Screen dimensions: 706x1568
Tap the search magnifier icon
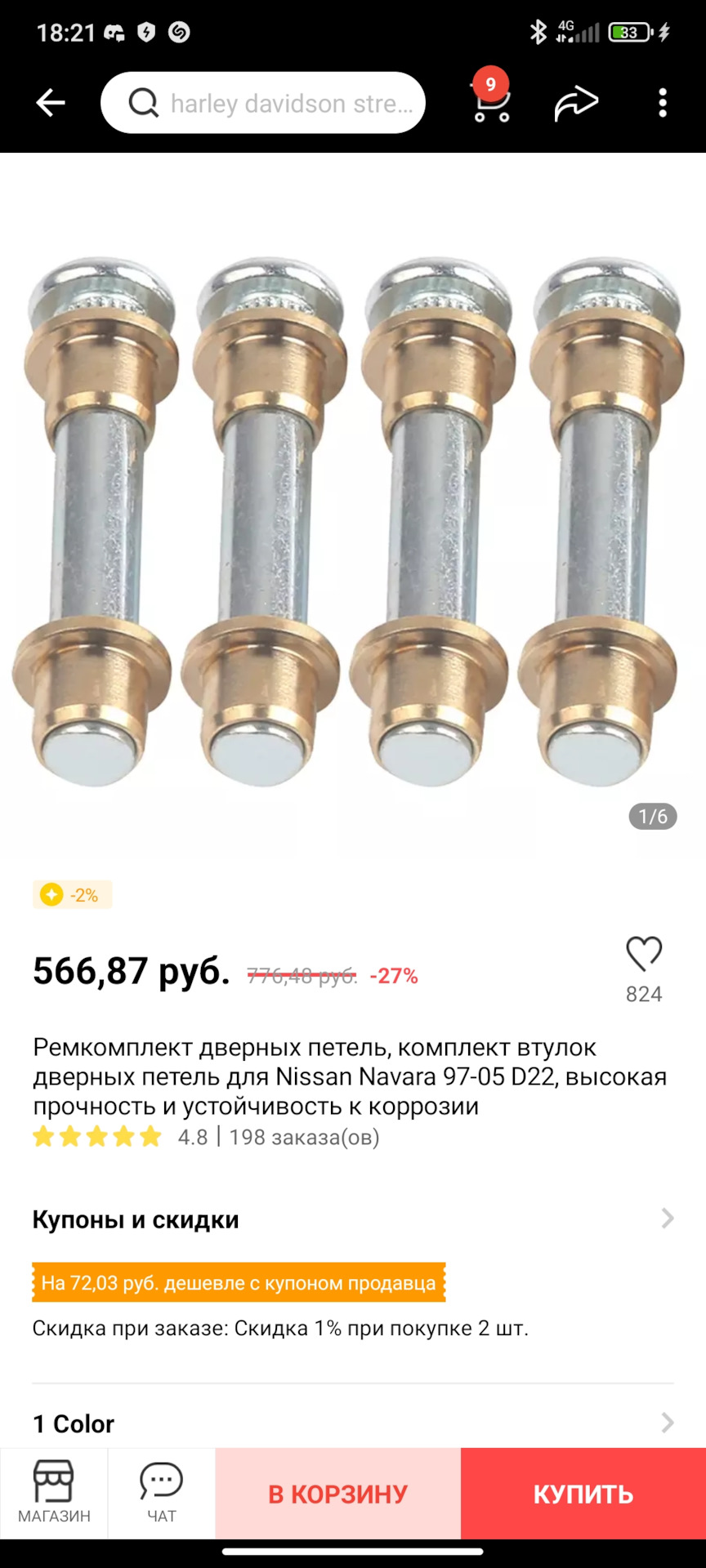tap(145, 102)
